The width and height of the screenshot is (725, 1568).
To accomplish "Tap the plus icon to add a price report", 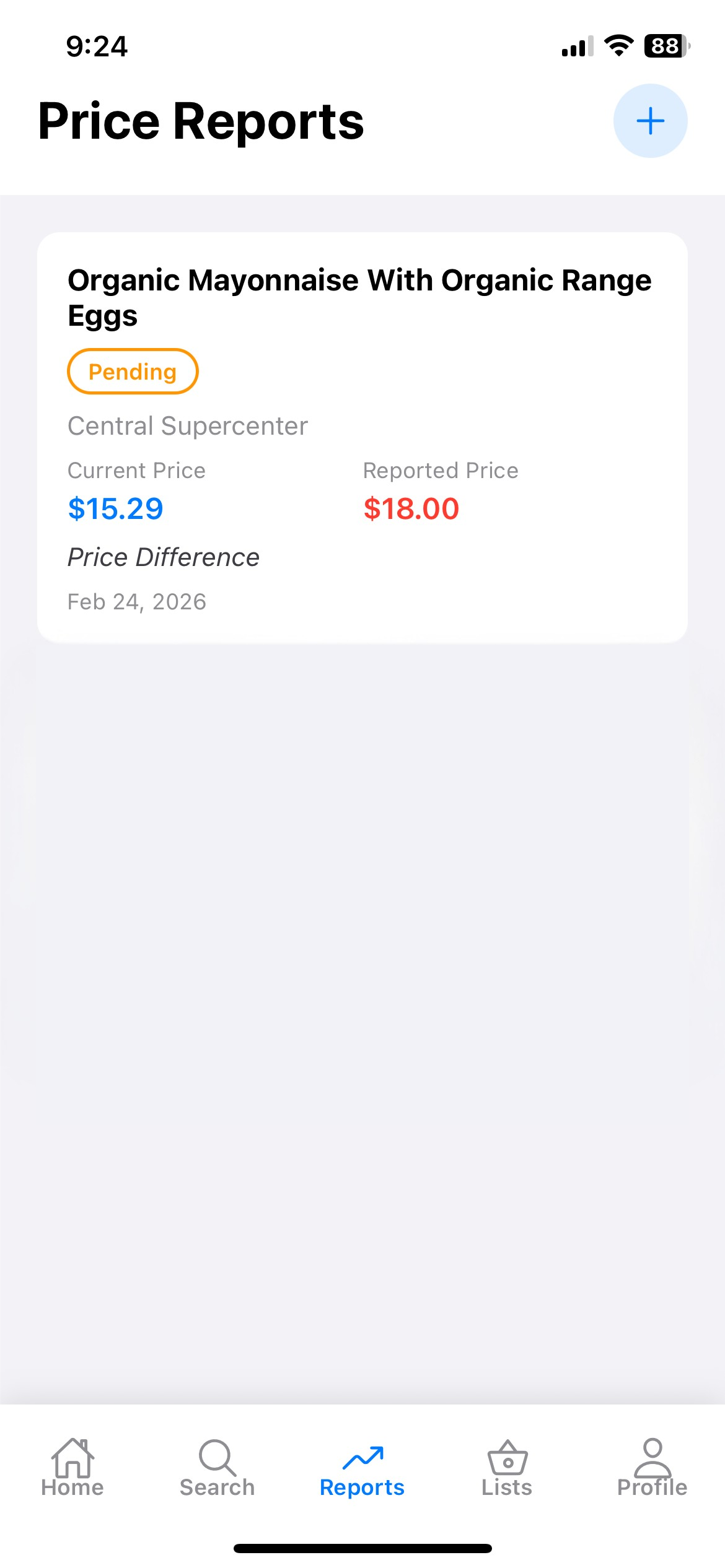I will coord(651,121).
